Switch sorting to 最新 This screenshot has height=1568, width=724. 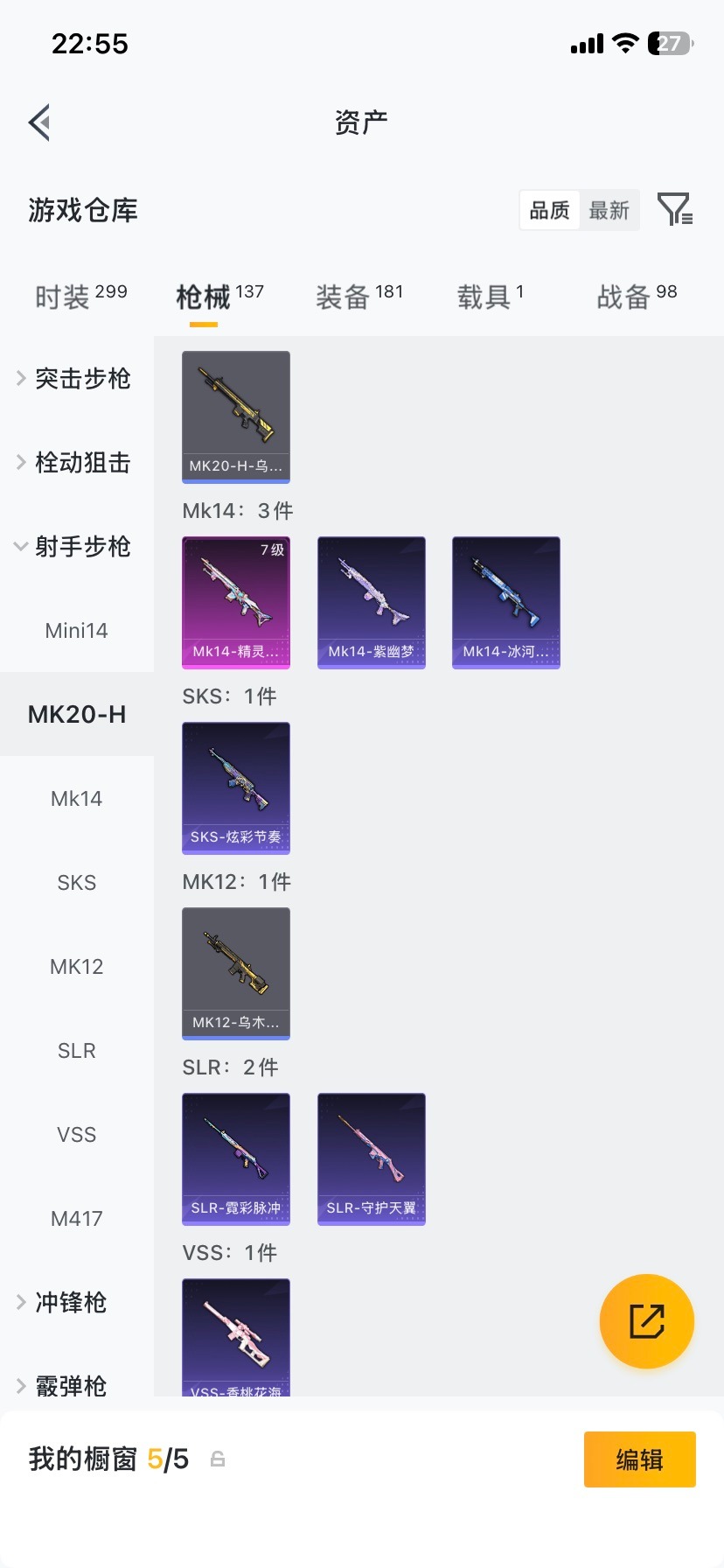[609, 210]
